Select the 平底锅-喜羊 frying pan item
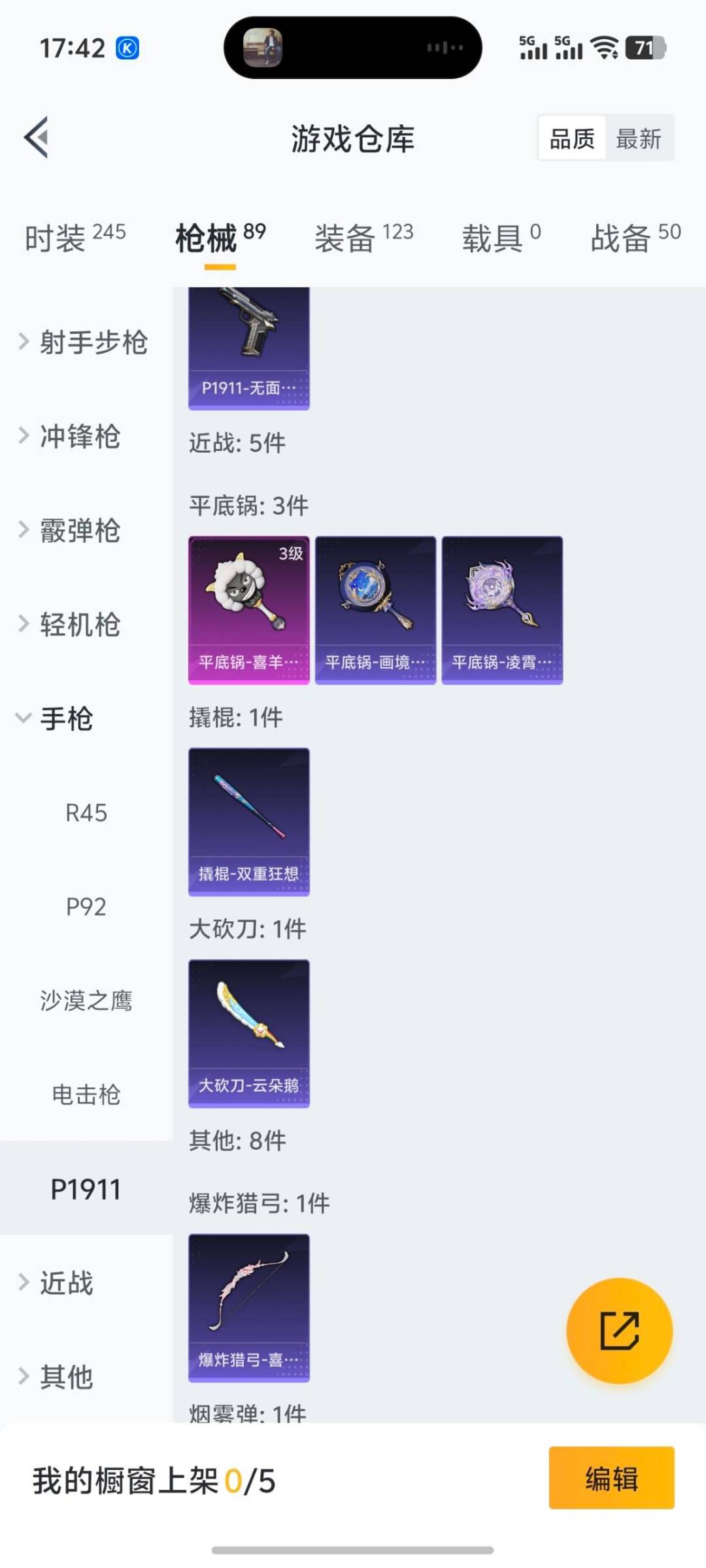The width and height of the screenshot is (706, 1568). tap(248, 608)
